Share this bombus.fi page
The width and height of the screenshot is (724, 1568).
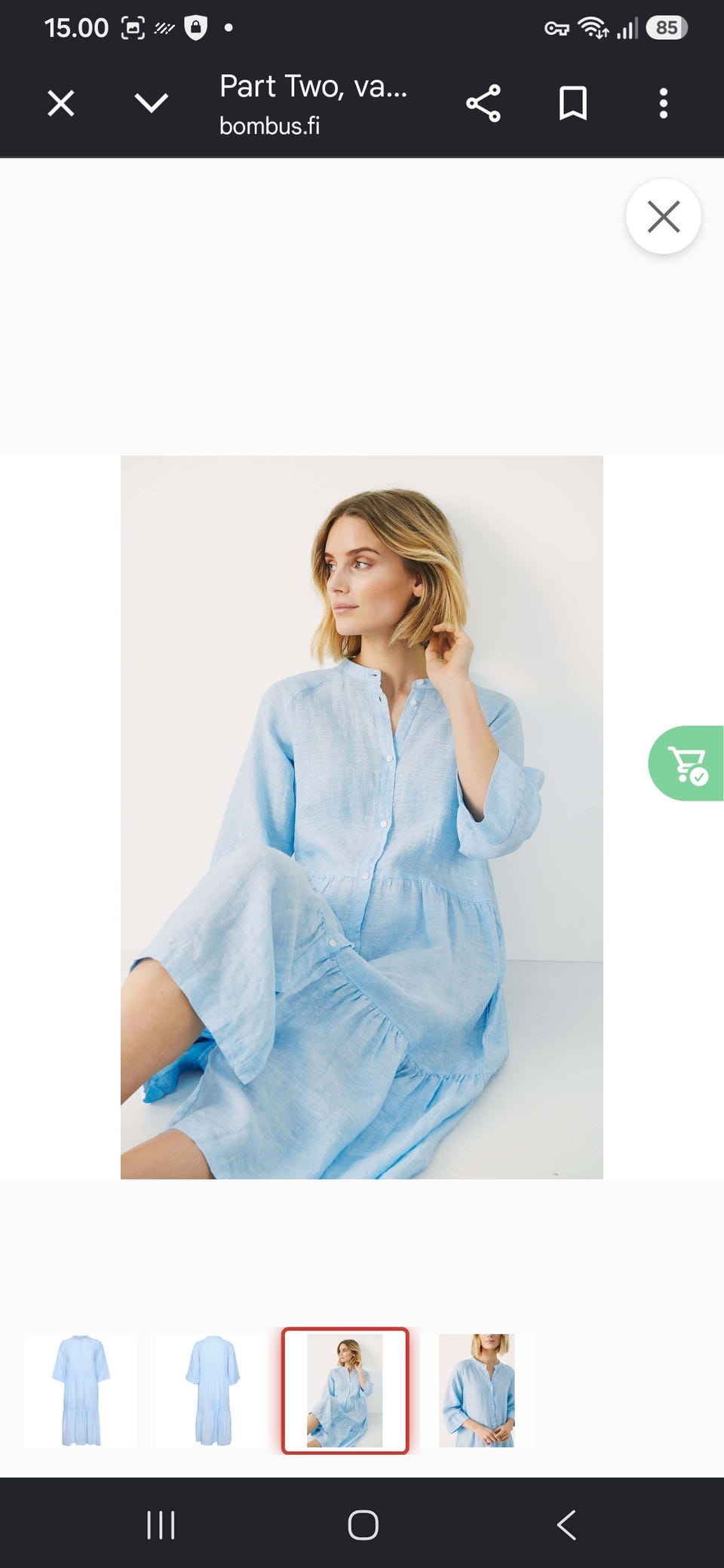[483, 103]
